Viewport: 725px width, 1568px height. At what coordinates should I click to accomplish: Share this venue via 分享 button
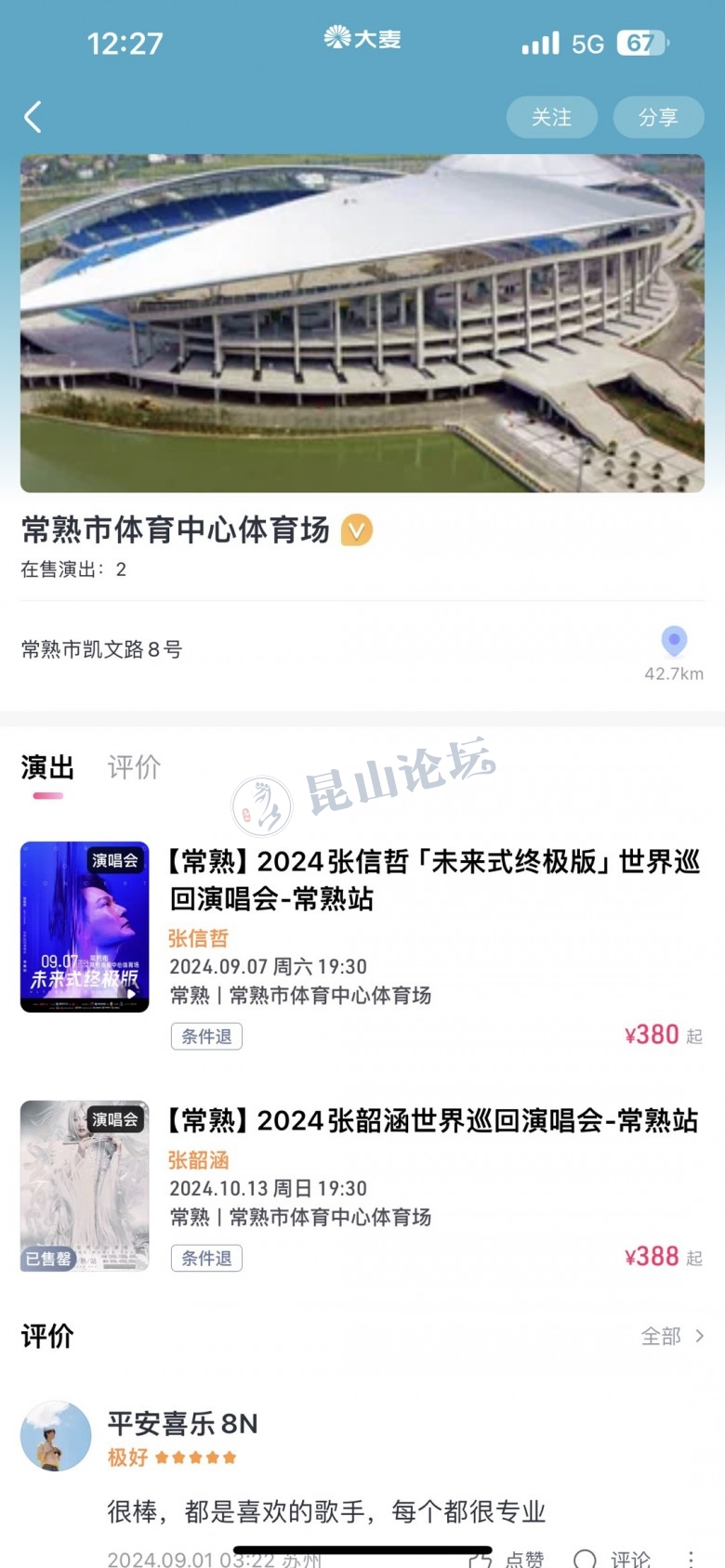(658, 117)
